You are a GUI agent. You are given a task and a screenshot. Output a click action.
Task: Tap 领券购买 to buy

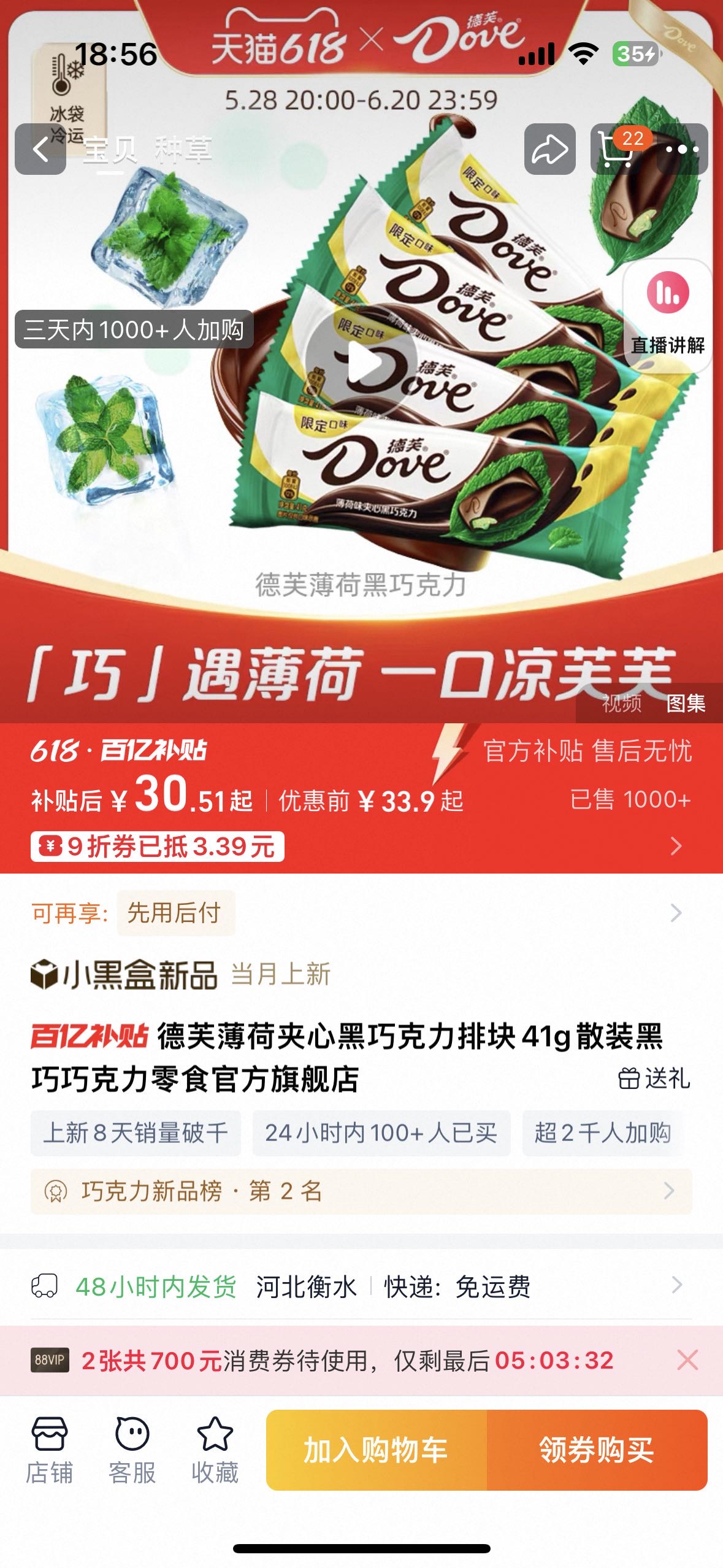(x=597, y=1450)
